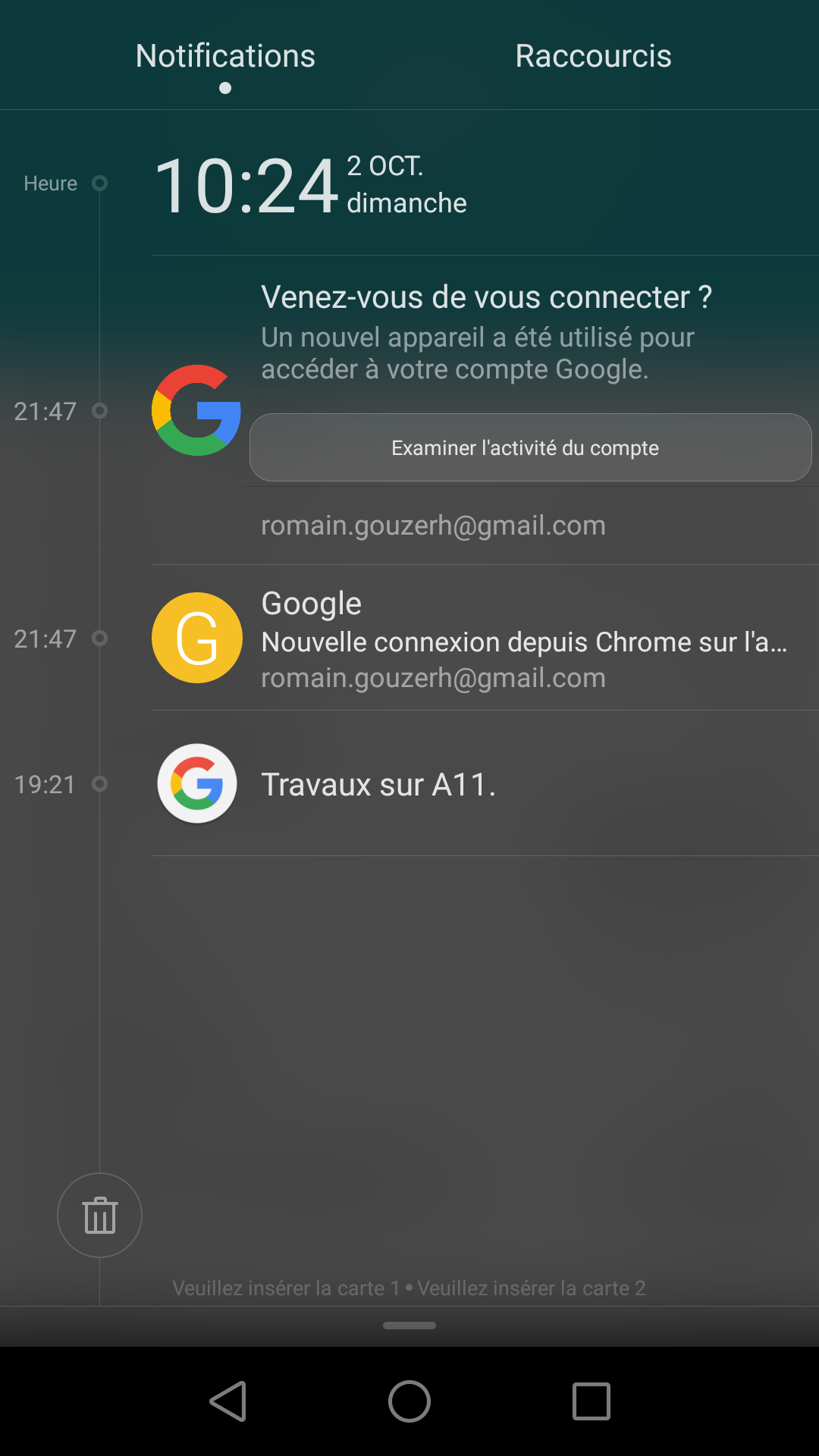Screen dimensions: 819x1456
Task: Open the Travaux sur A11 notification
Action: (x=485, y=783)
